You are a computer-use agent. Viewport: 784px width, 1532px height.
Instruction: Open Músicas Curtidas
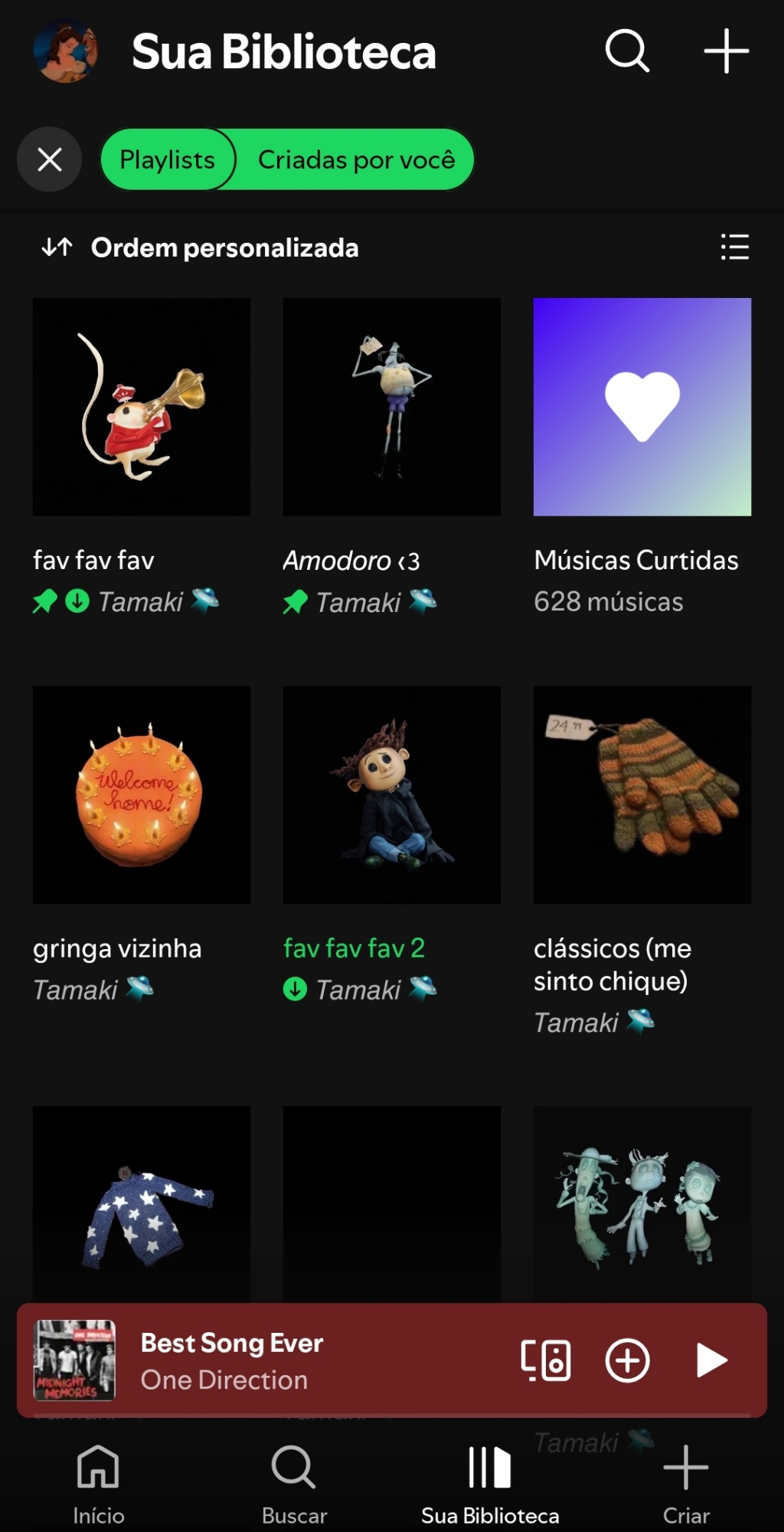[x=642, y=407]
